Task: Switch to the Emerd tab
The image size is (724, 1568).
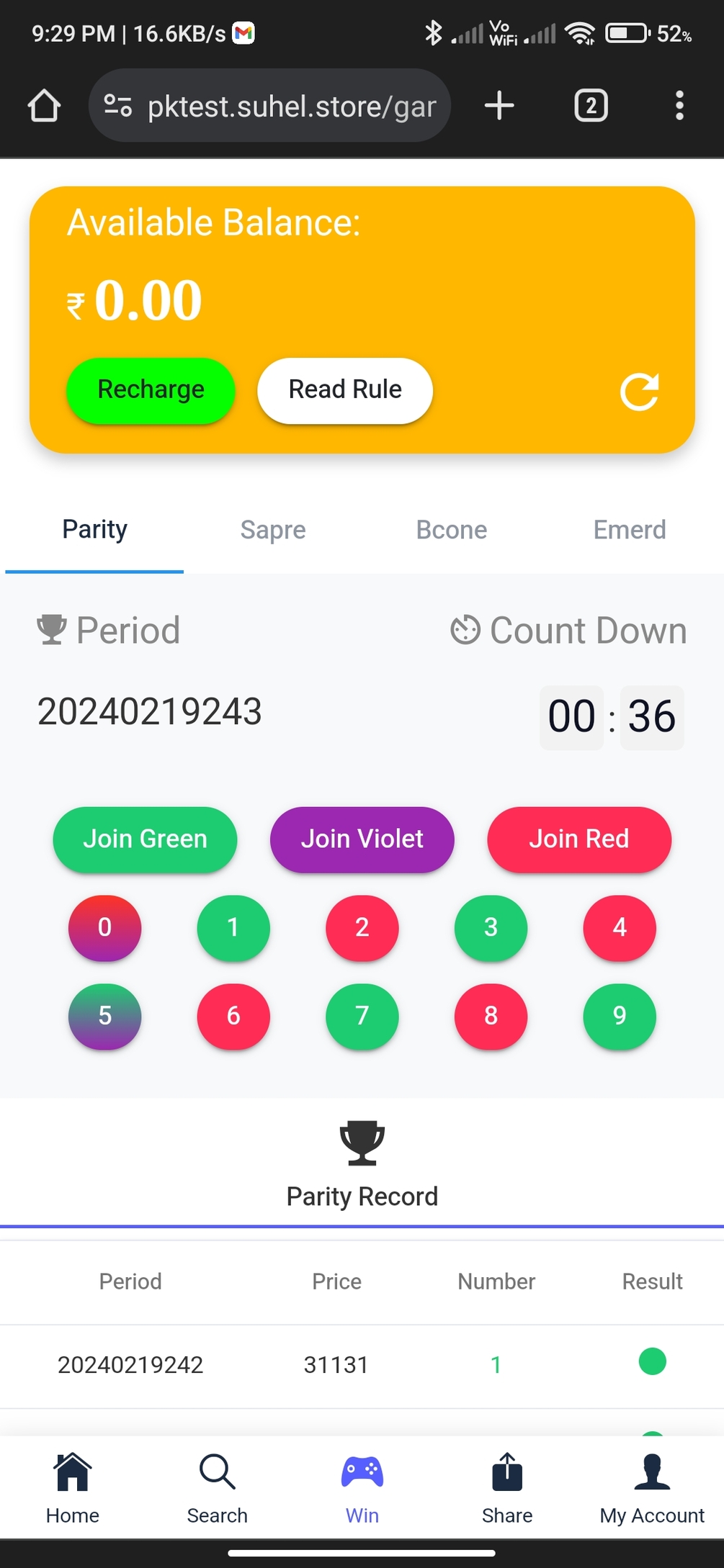Action: coord(629,530)
